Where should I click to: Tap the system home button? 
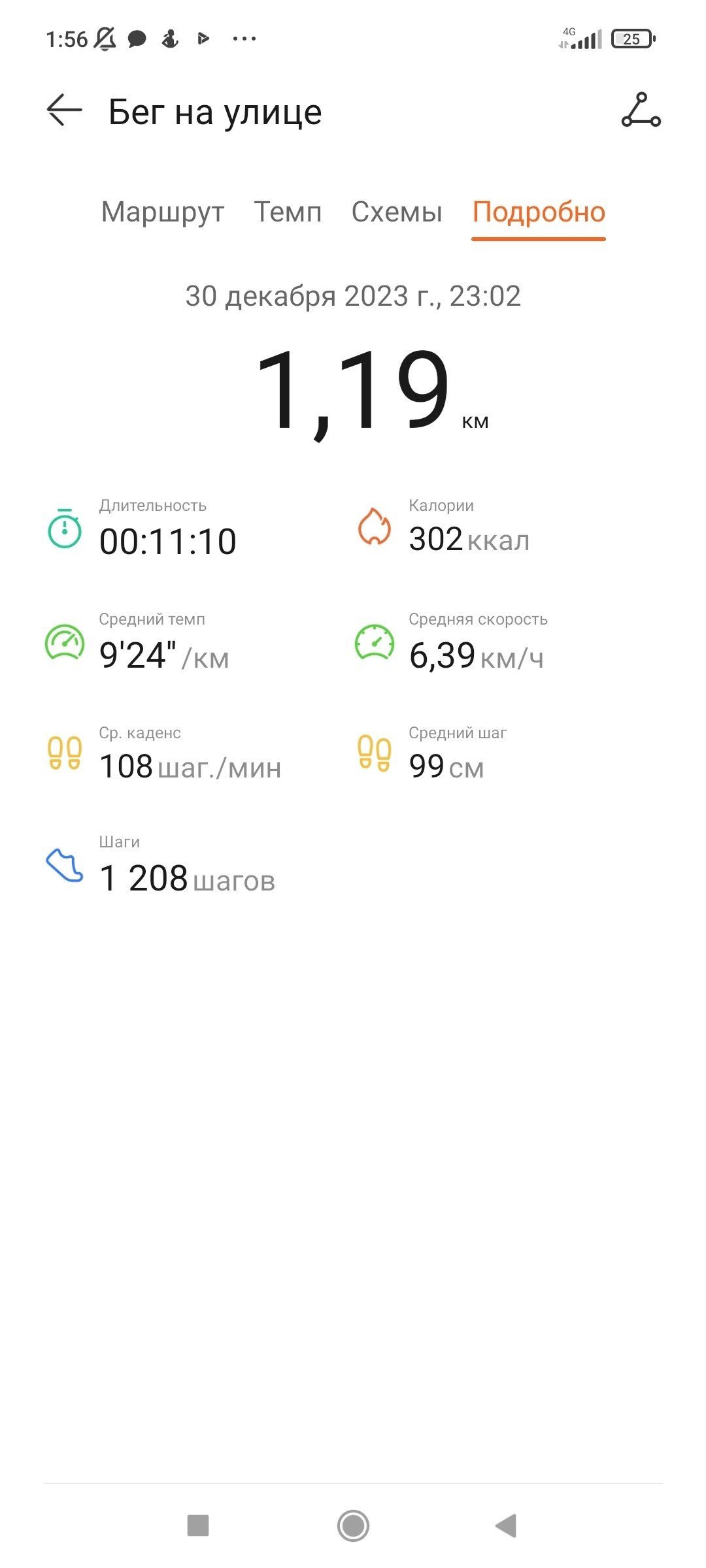coord(353,1526)
